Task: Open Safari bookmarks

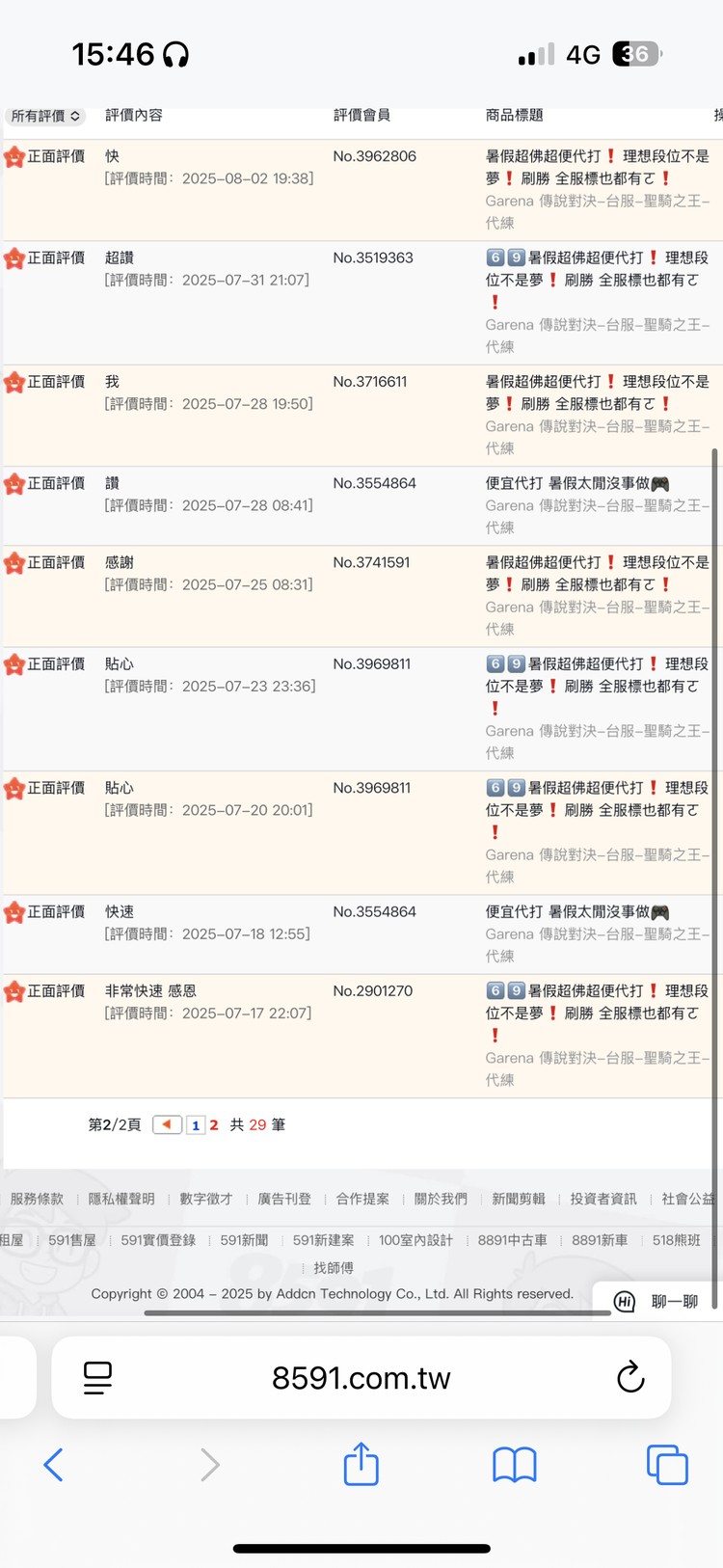Action: pyautogui.click(x=515, y=1465)
